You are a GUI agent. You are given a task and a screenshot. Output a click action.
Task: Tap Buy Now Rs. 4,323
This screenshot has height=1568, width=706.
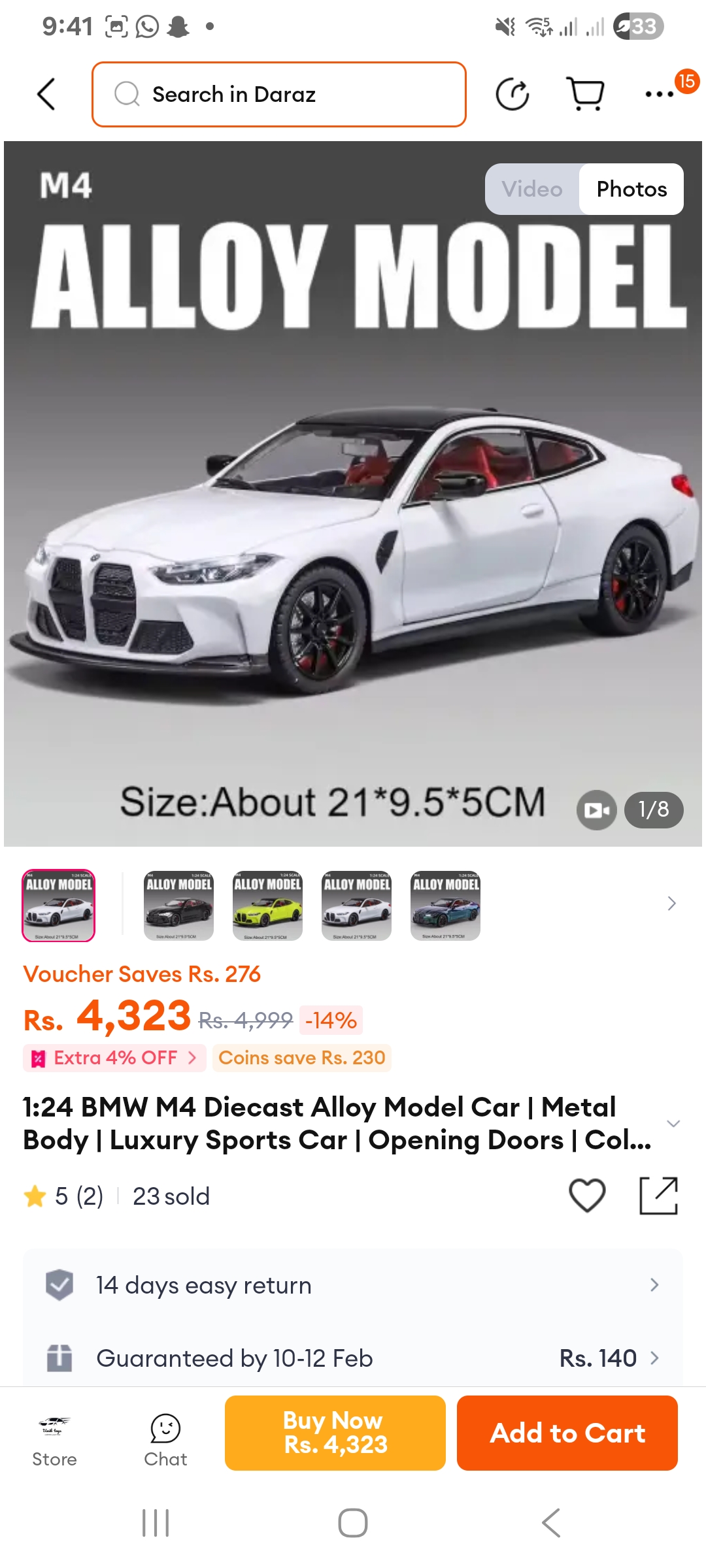335,1433
